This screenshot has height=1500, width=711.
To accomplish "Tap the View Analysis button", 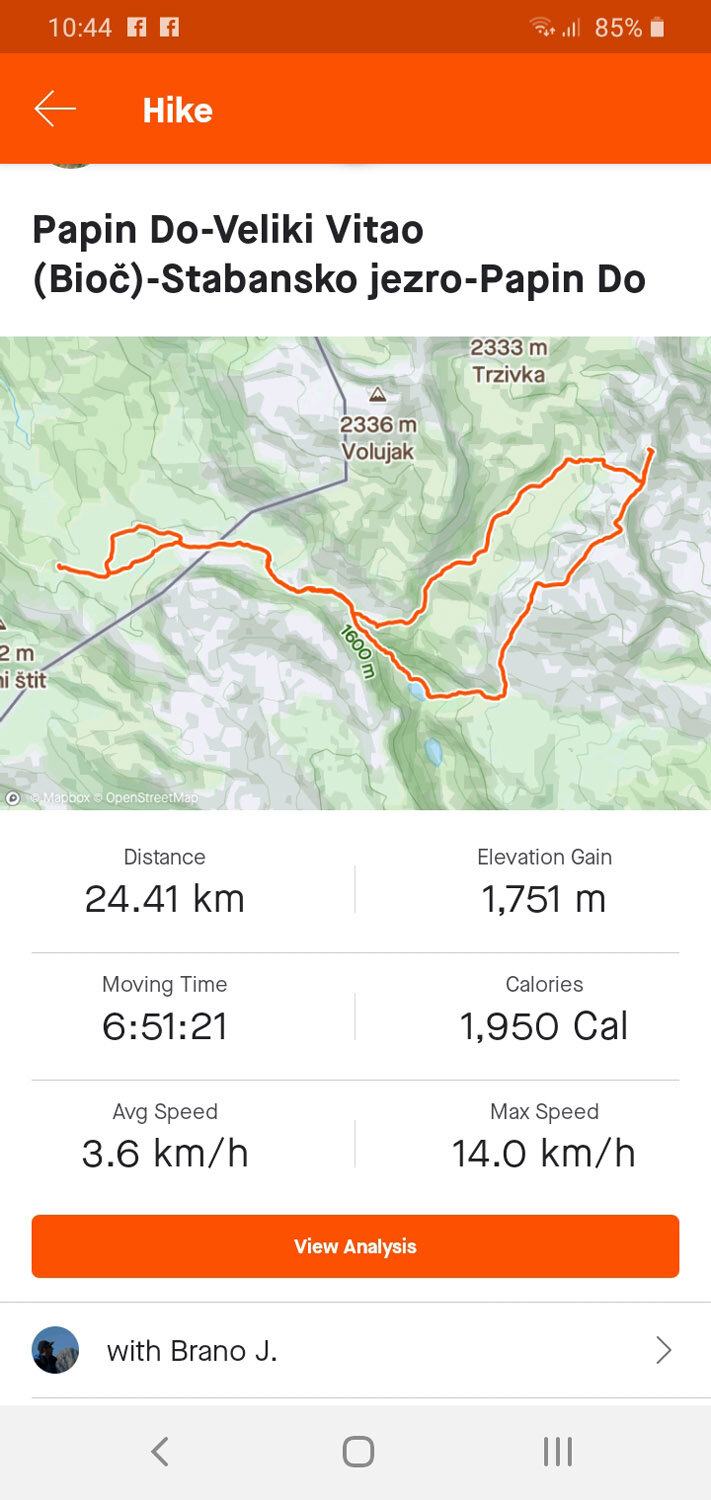I will point(355,1246).
